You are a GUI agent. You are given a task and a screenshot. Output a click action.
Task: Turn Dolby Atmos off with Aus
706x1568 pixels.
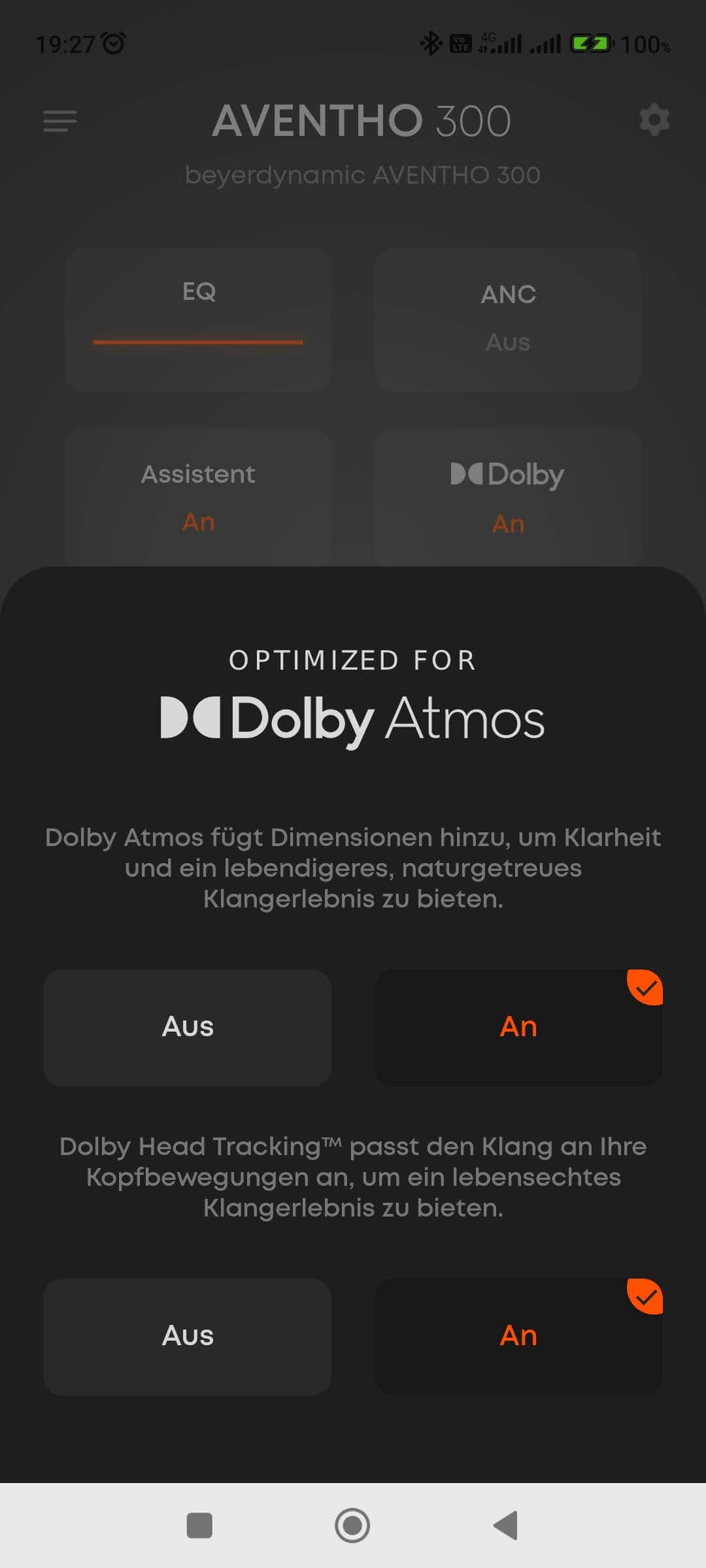(187, 1027)
